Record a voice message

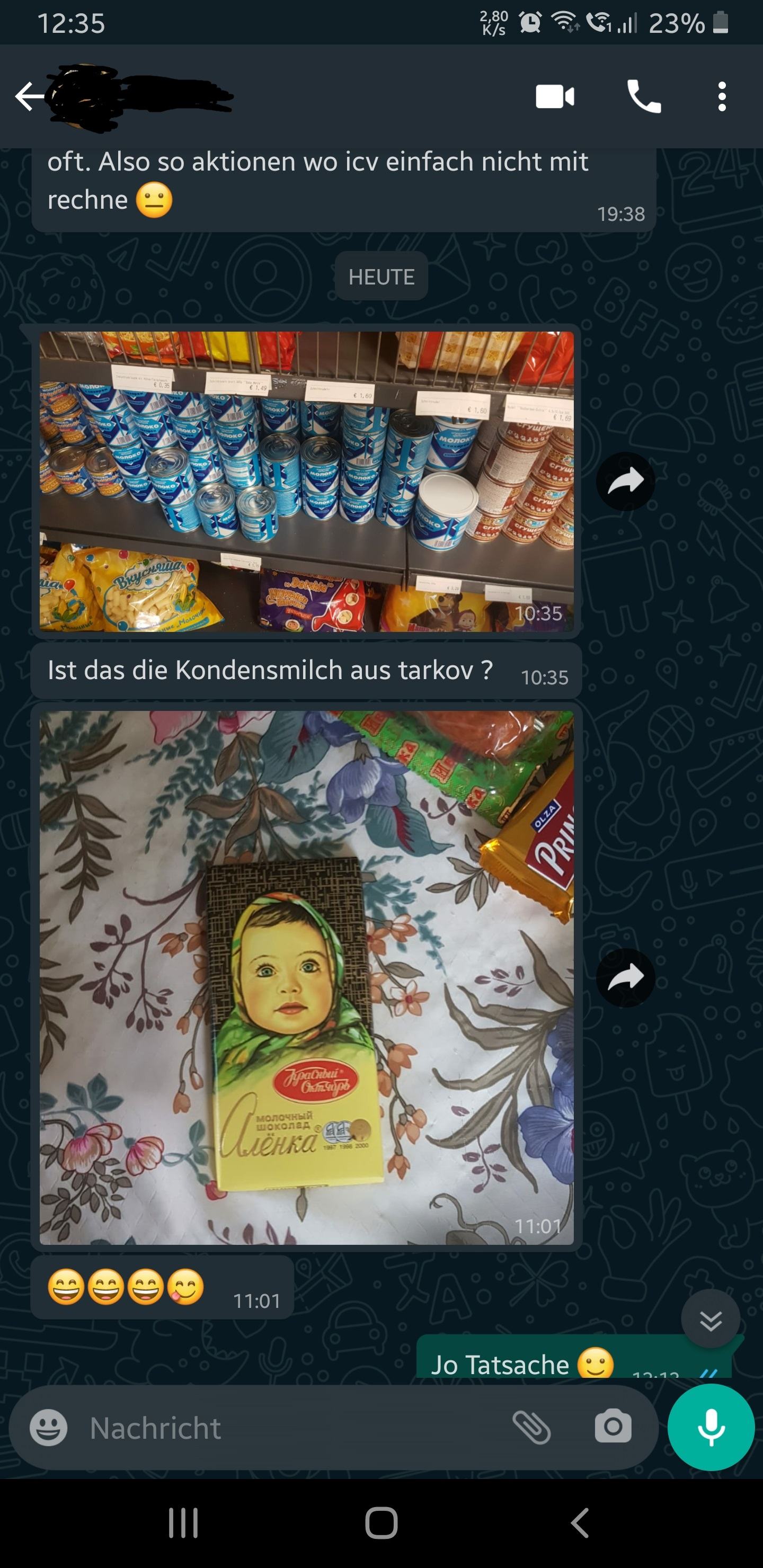711,1428
